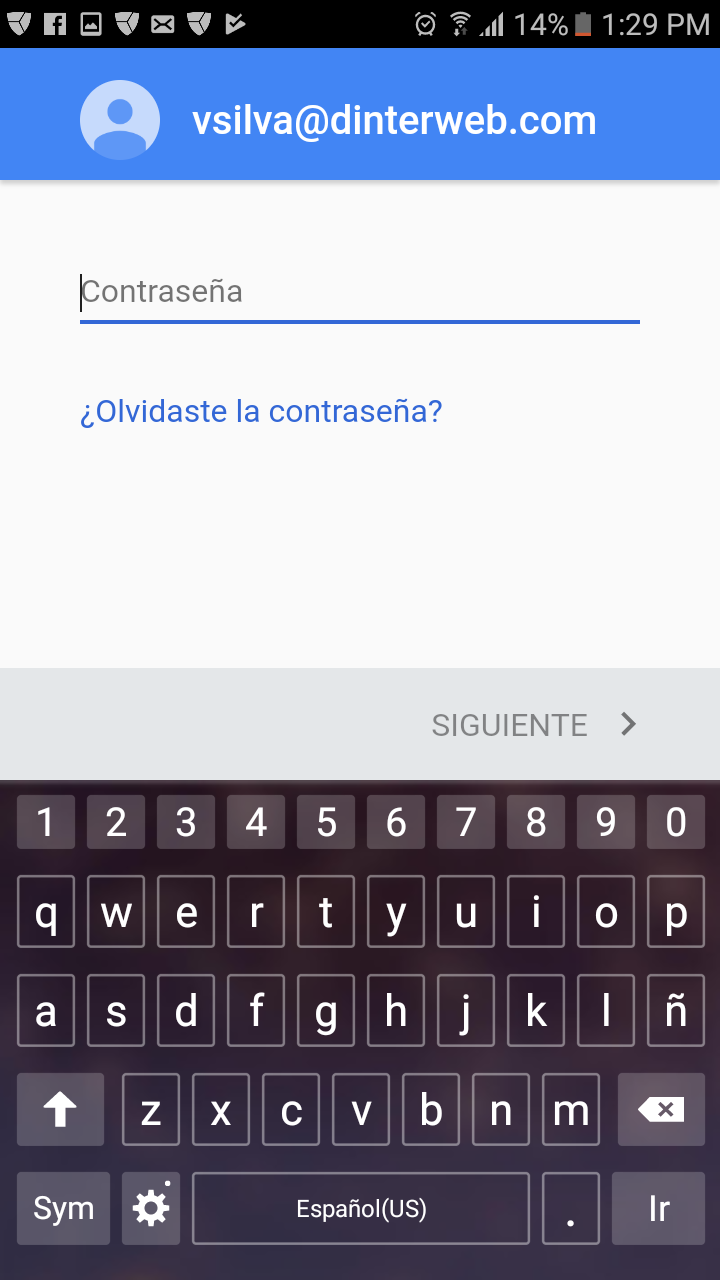Tap the shift key on keyboard
Screen dimensions: 720x1280
tap(61, 1109)
